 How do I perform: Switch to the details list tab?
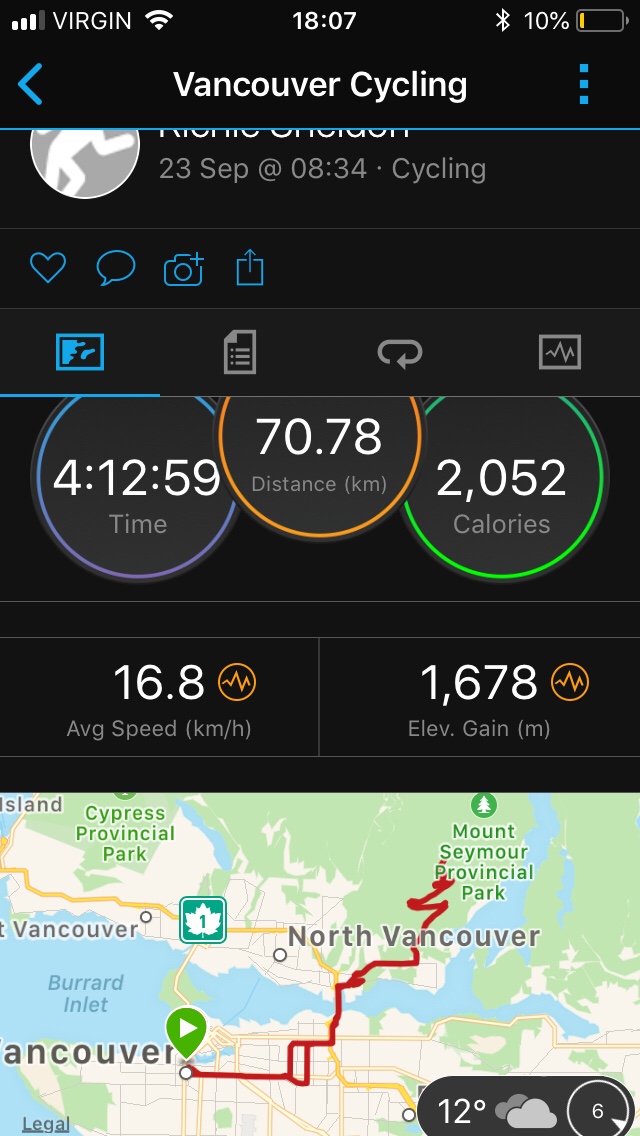coord(240,352)
